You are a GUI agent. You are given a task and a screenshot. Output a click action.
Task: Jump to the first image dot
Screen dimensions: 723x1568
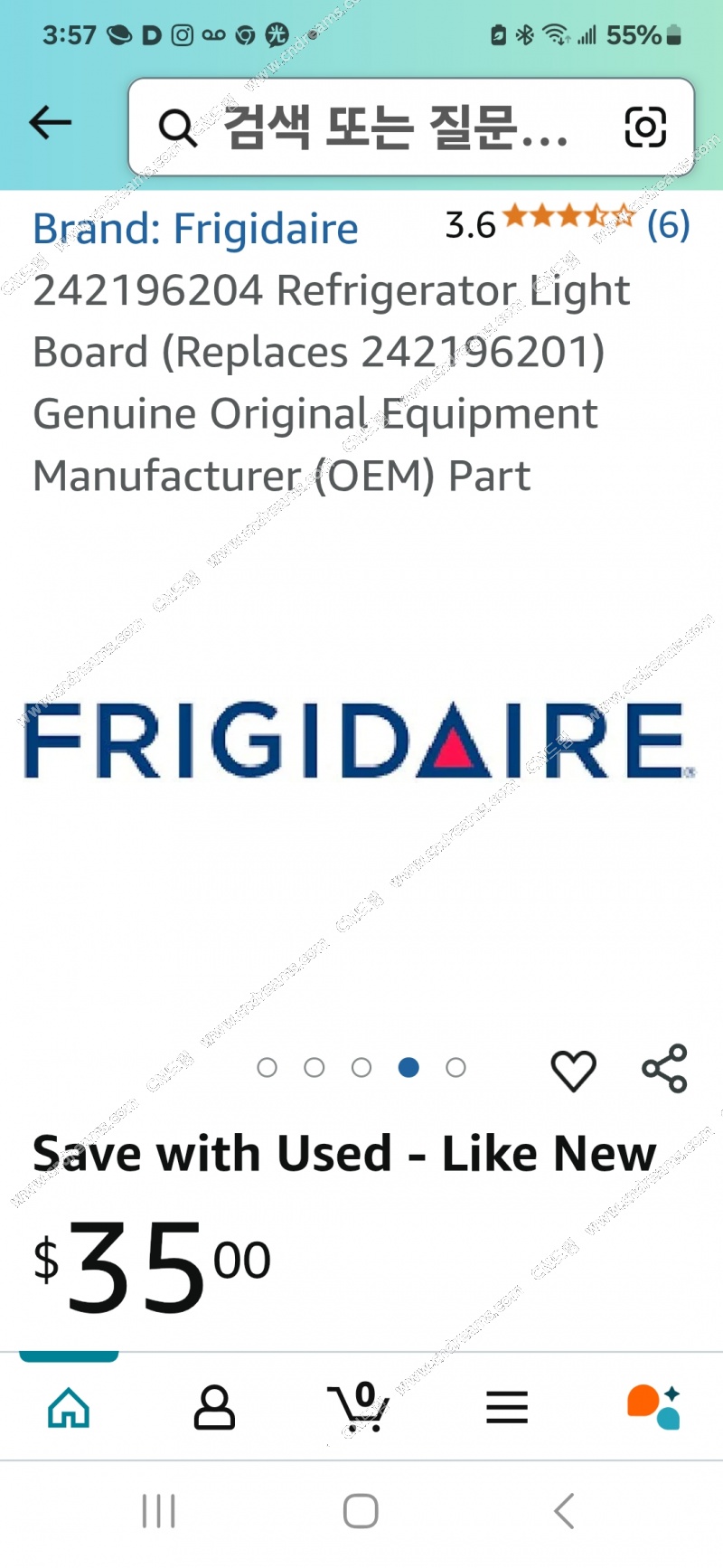tap(267, 1068)
